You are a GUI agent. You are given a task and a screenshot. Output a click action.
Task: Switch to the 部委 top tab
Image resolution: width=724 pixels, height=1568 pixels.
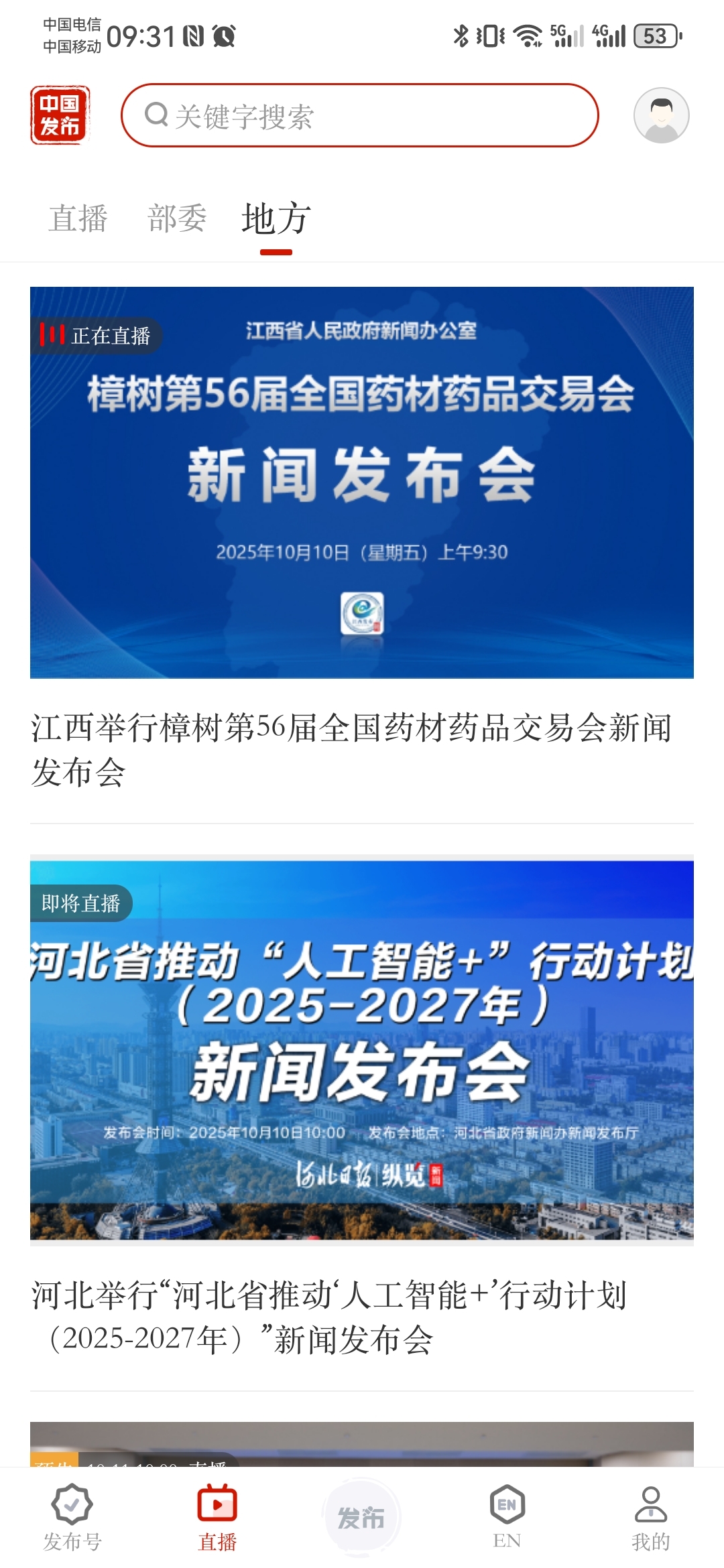(177, 218)
